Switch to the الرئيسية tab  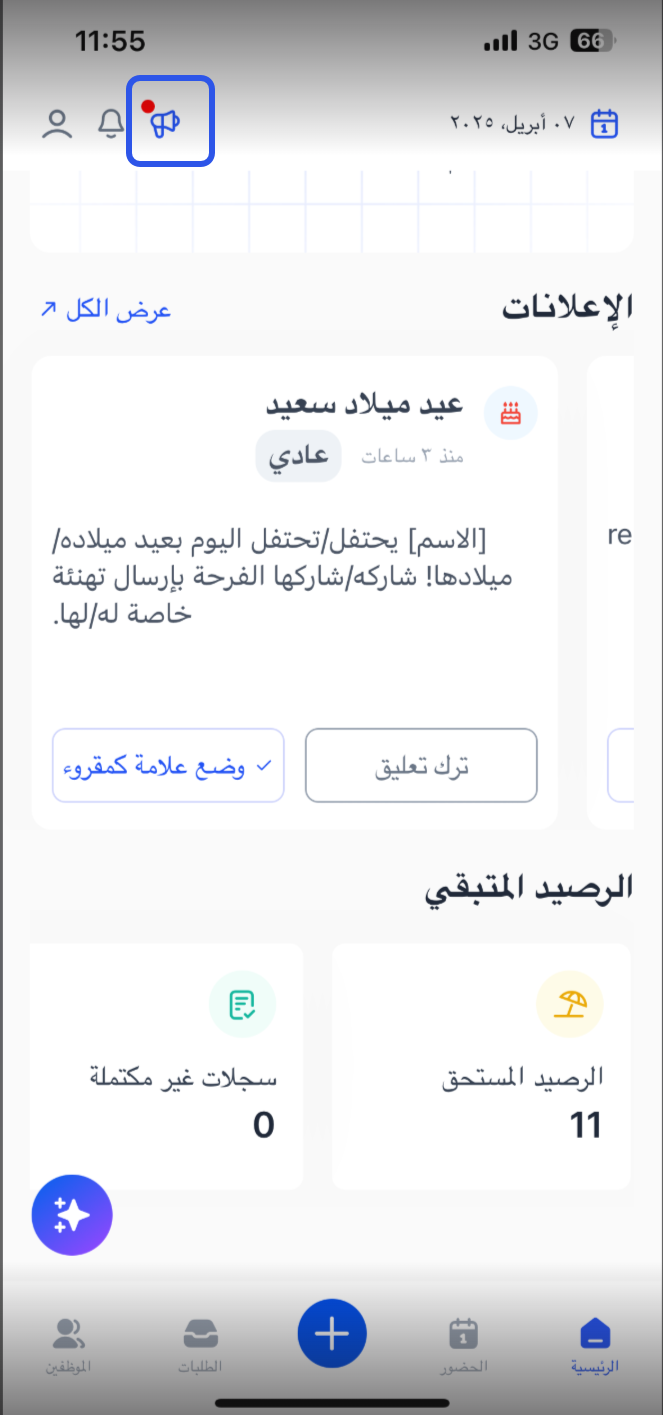point(595,1345)
